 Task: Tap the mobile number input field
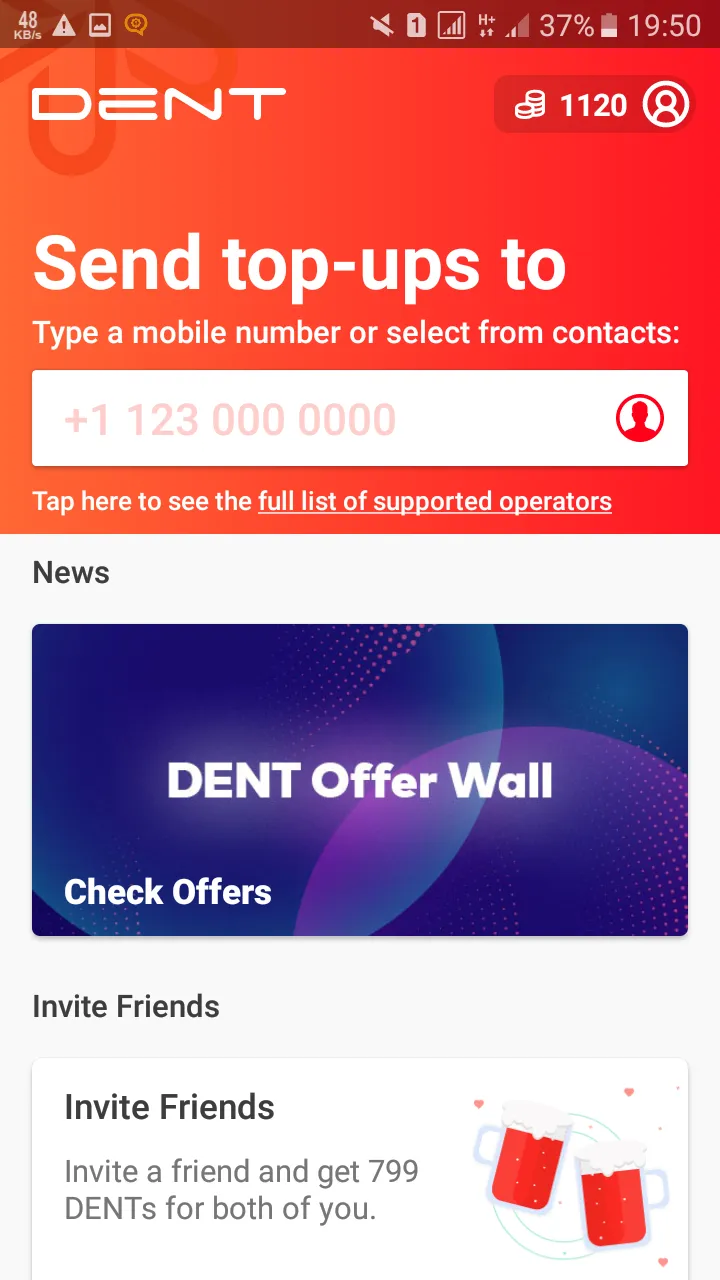[x=360, y=418]
